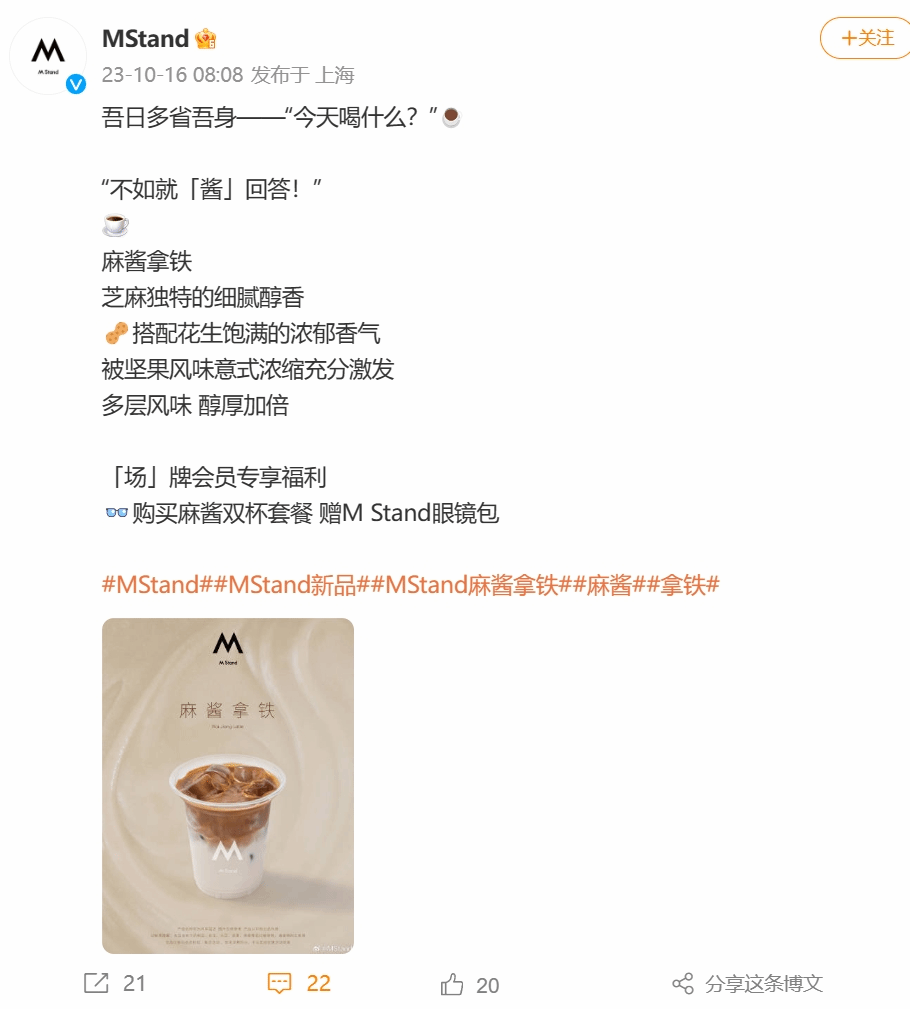Like this MStand post
Viewport: 910px width, 1009px height.
[x=469, y=985]
